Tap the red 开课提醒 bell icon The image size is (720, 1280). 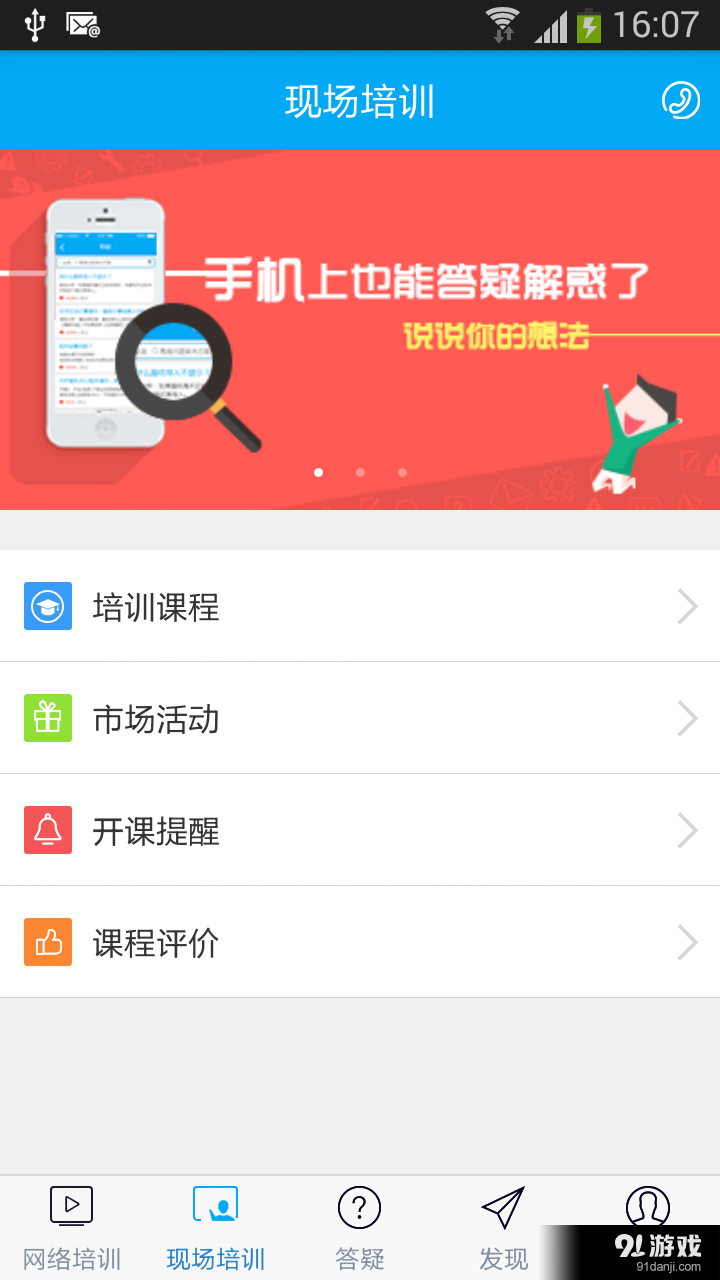click(x=47, y=830)
